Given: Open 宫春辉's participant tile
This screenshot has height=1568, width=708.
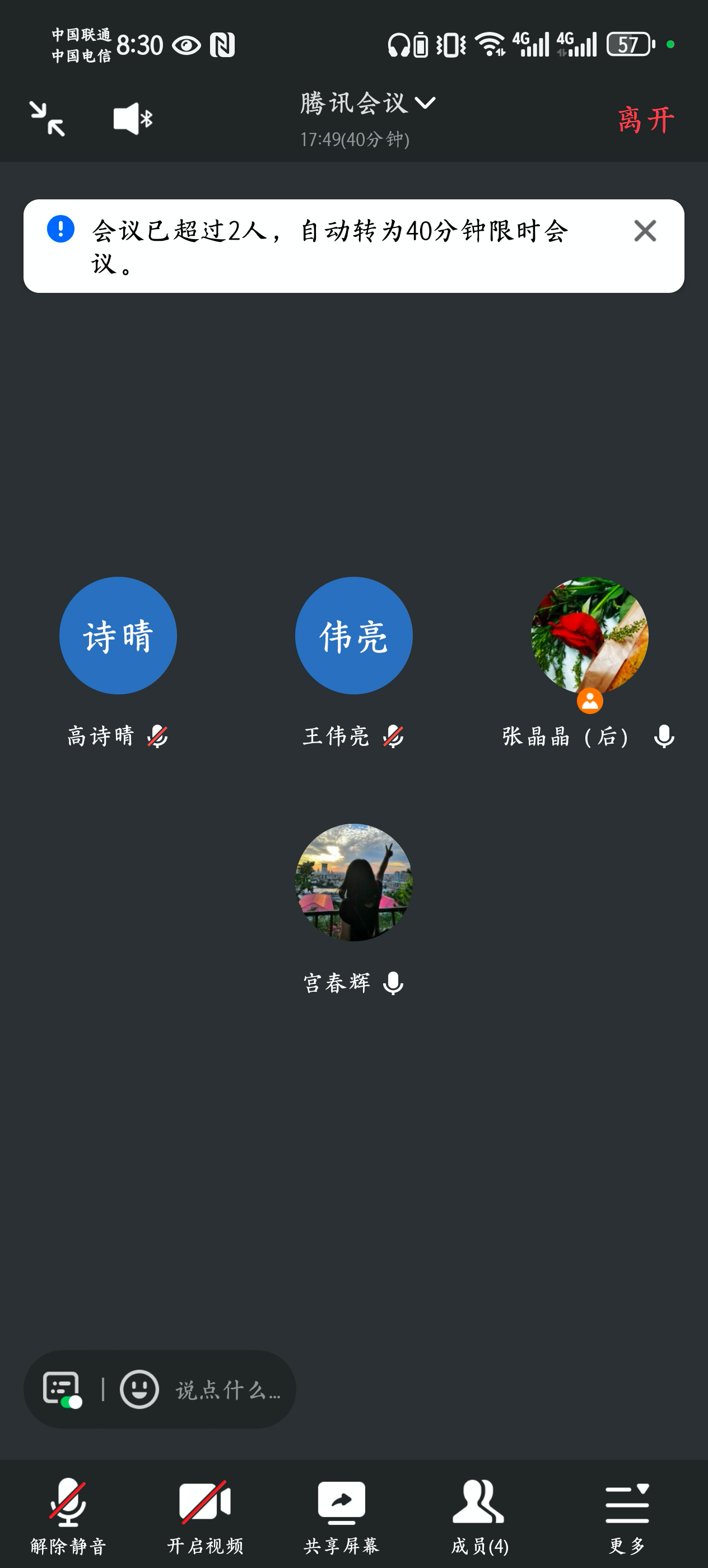Looking at the screenshot, I should pyautogui.click(x=353, y=882).
